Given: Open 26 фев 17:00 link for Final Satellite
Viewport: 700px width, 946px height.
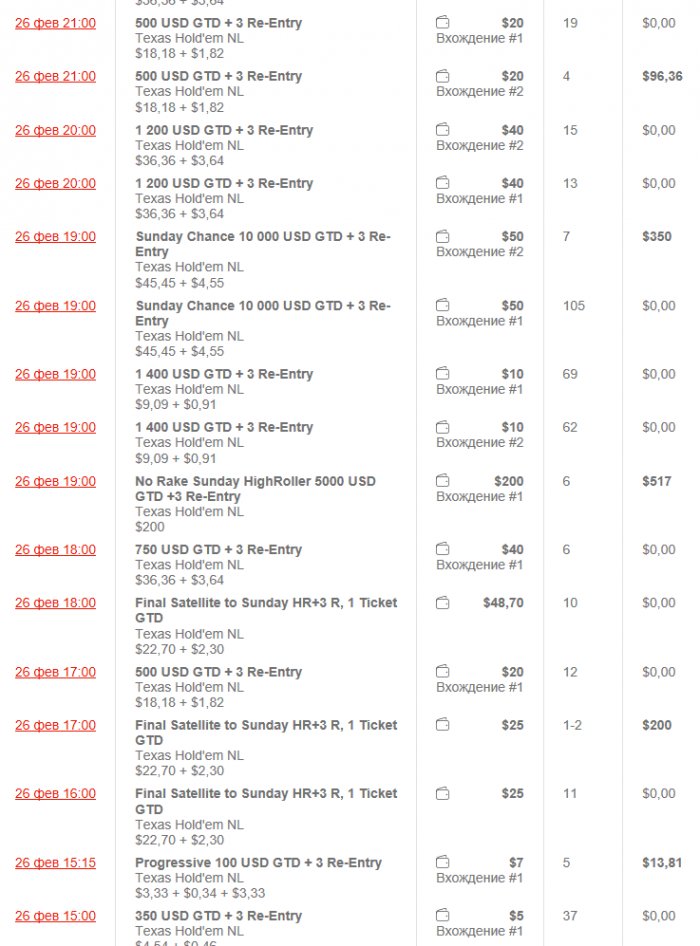Looking at the screenshot, I should (x=55, y=725).
